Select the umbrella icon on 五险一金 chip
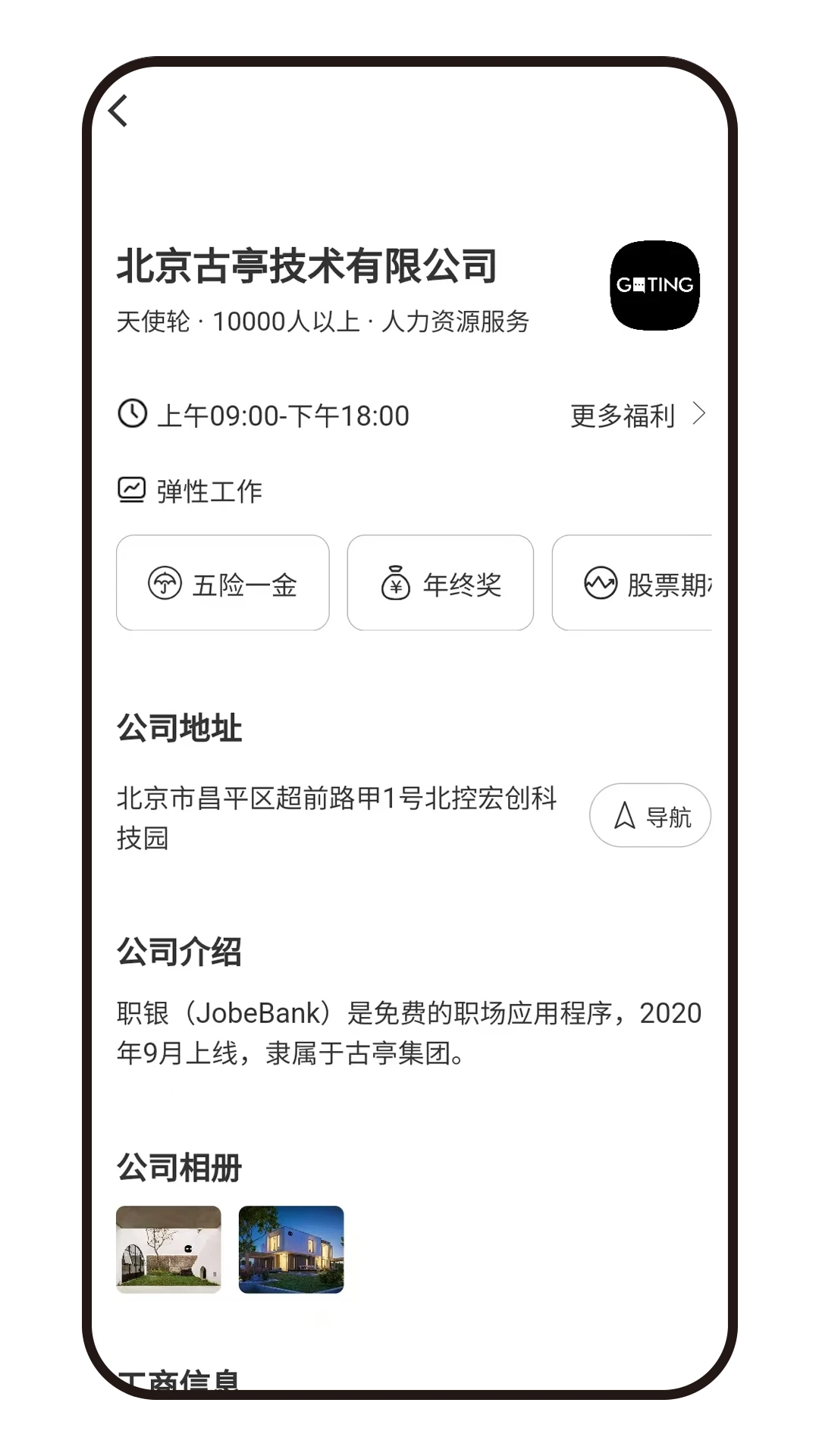Screen dimensions: 819x1456 pos(165,583)
